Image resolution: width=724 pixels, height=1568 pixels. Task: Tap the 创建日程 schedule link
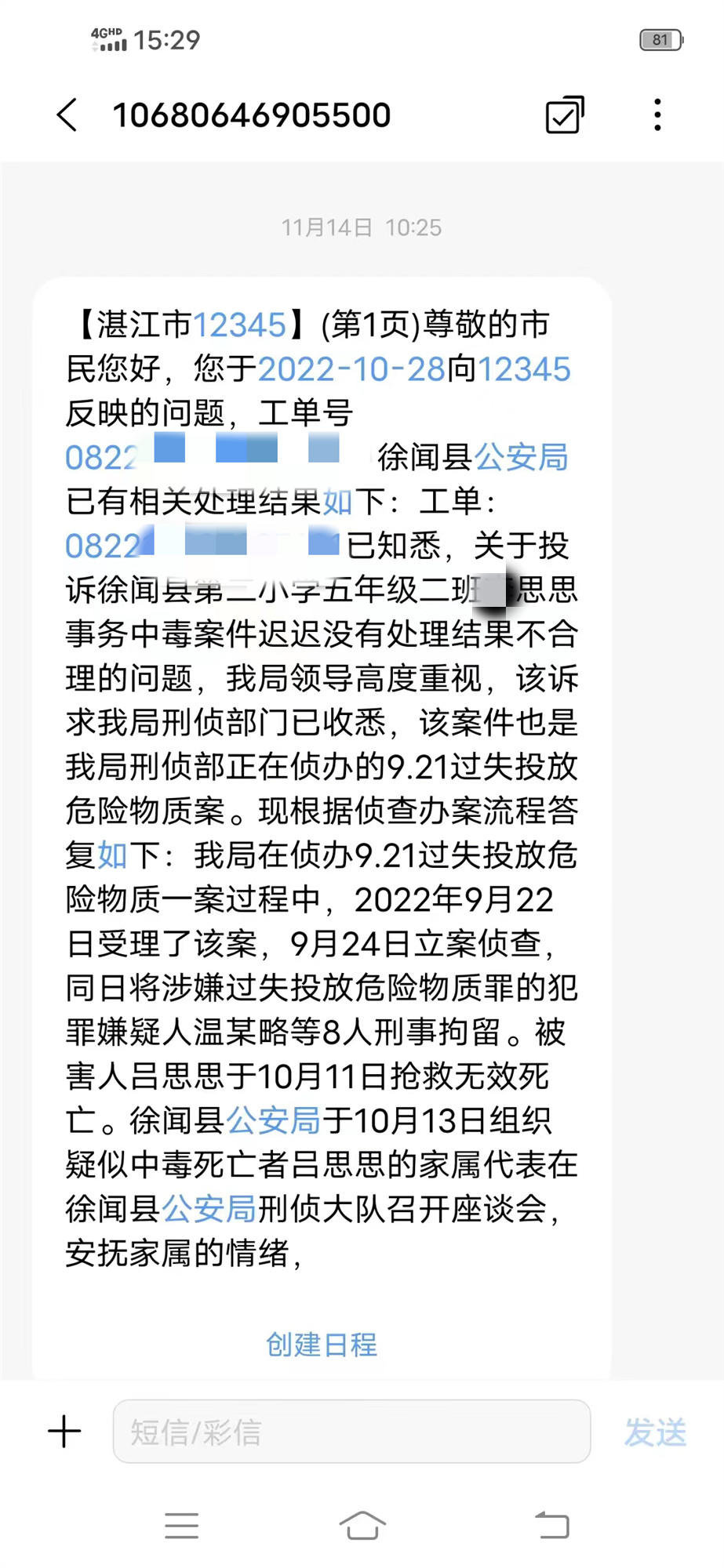coord(322,1345)
